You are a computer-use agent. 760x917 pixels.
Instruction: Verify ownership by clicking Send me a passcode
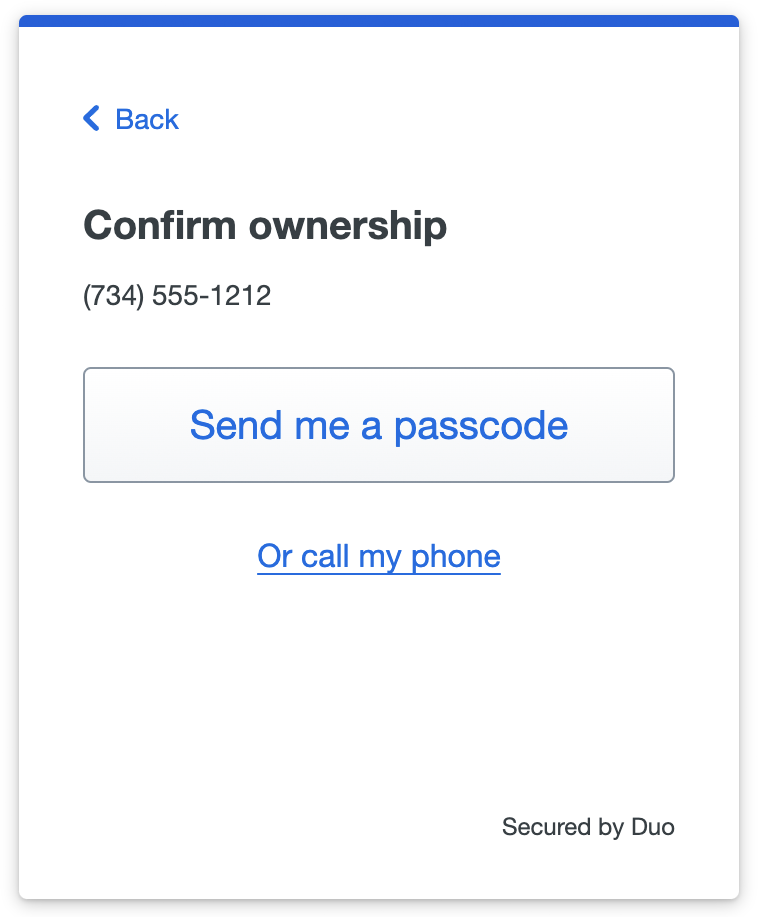(x=379, y=425)
